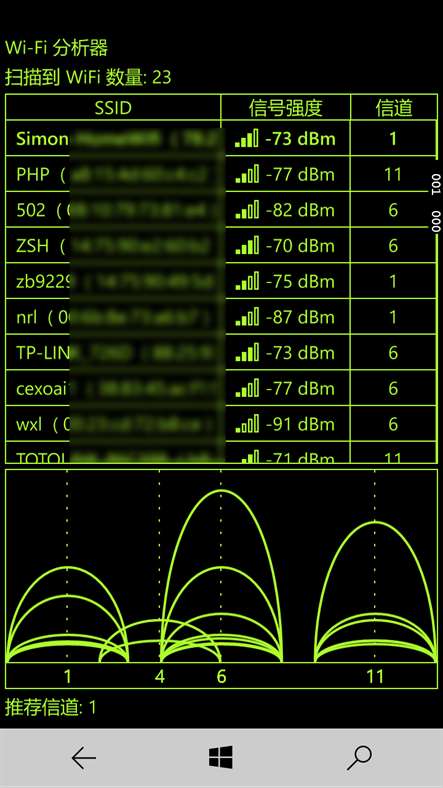This screenshot has height=788, width=443.
Task: Select the wxl network row
Action: 221,424
